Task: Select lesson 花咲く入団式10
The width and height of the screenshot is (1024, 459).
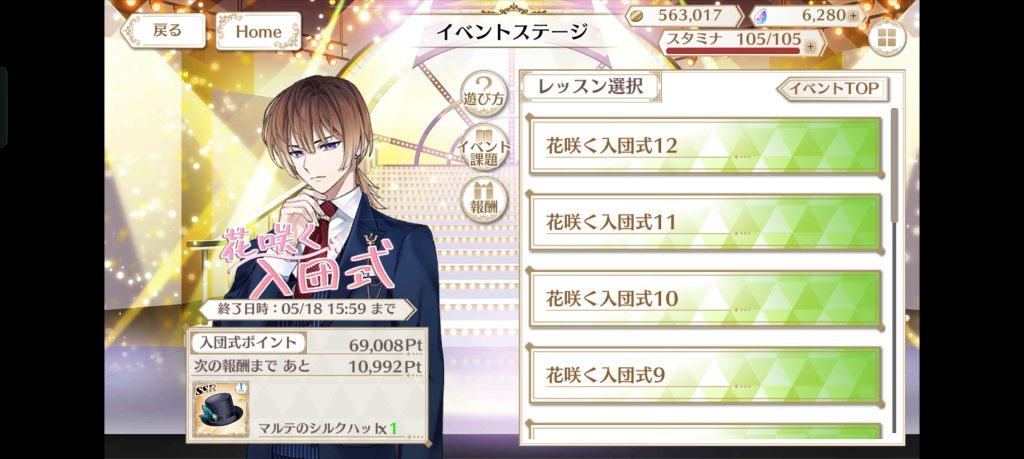Action: click(x=705, y=298)
